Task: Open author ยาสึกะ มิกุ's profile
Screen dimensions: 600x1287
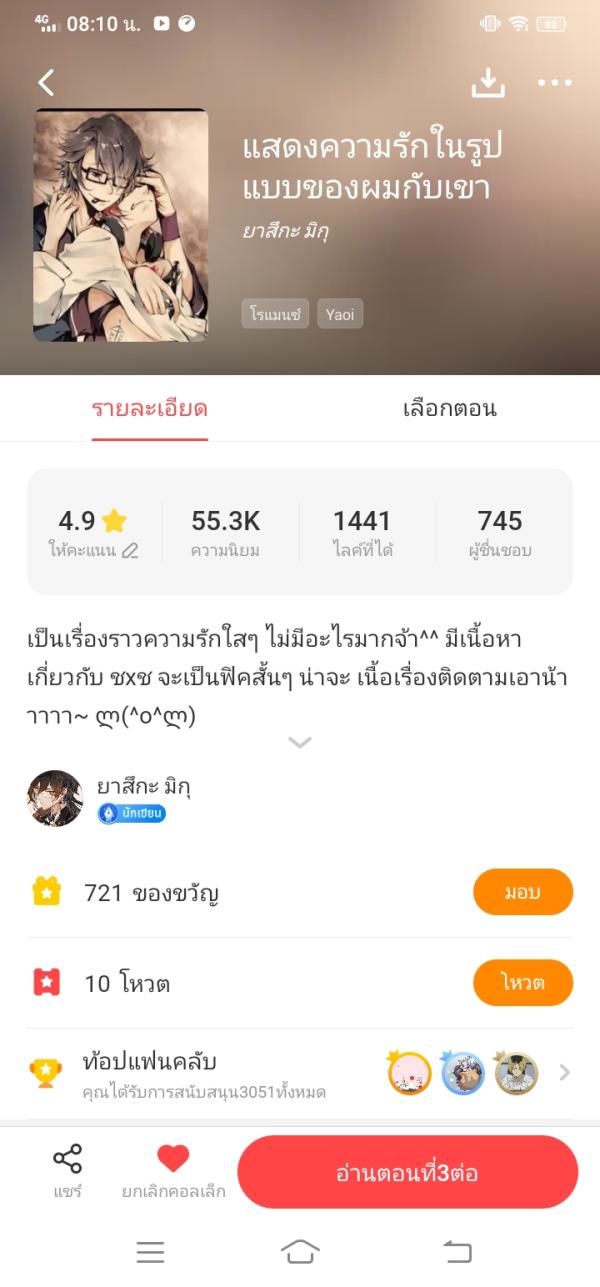Action: [x=55, y=798]
